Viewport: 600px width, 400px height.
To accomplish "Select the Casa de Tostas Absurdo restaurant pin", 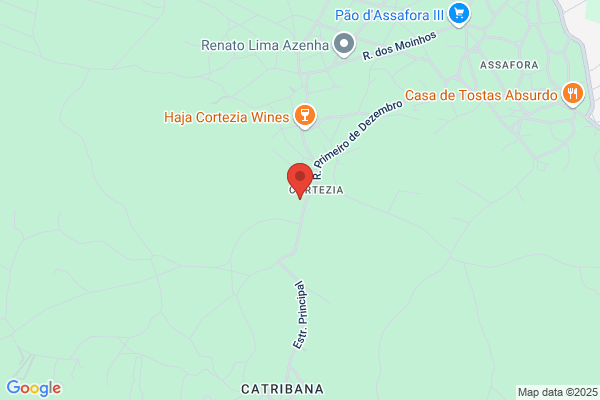I will pos(573,95).
